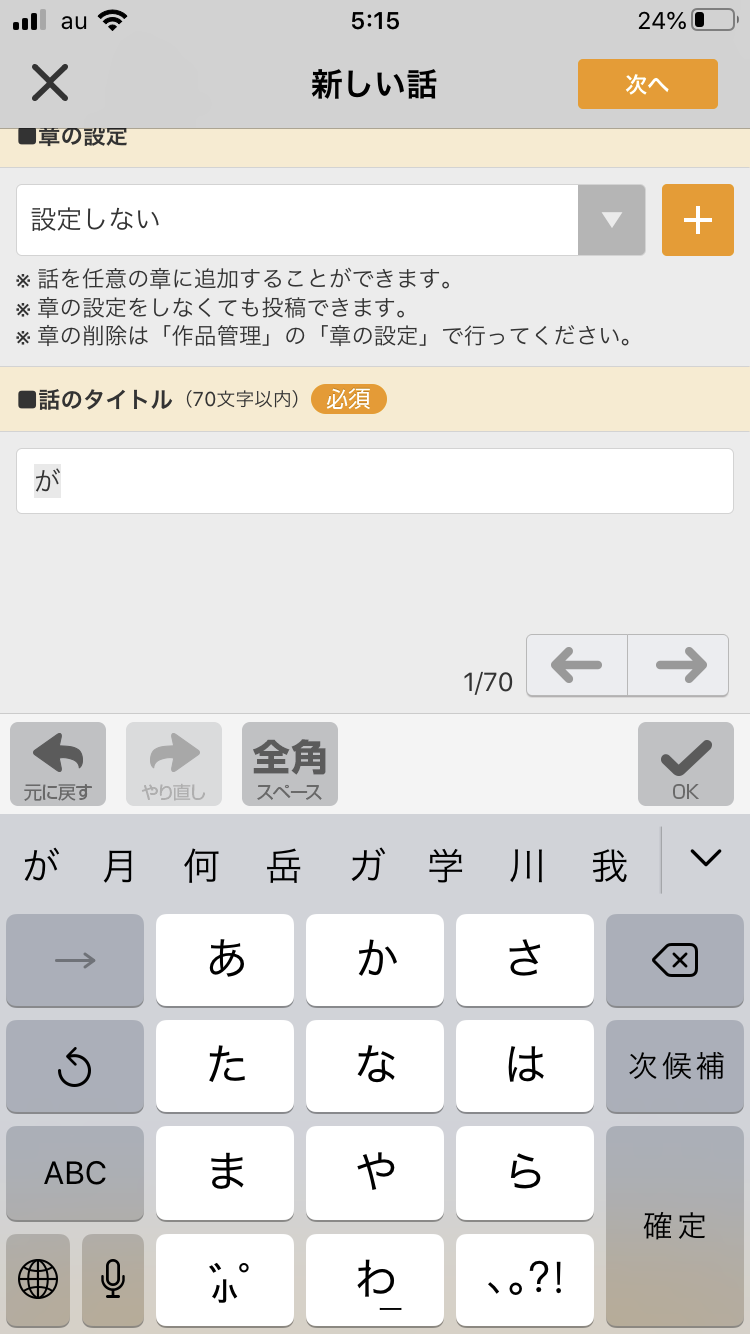Screen dimensions: 750x1334
Task: Select the ガ katakana candidate
Action: (366, 865)
